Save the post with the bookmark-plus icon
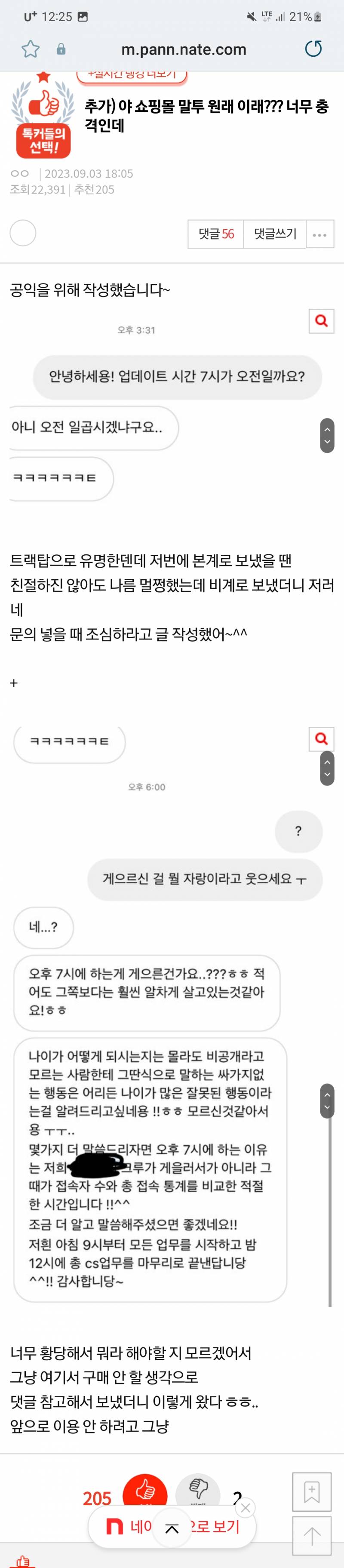The width and height of the screenshot is (344, 1568). tap(312, 1491)
